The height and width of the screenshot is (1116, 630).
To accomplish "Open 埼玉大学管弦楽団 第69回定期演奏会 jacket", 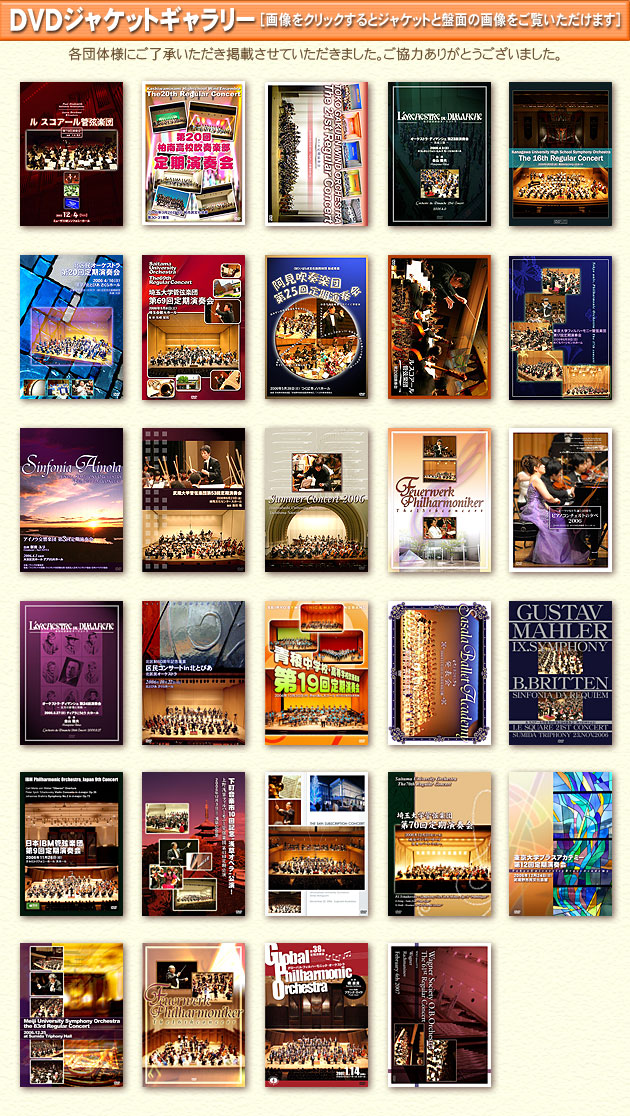I will 194,328.
